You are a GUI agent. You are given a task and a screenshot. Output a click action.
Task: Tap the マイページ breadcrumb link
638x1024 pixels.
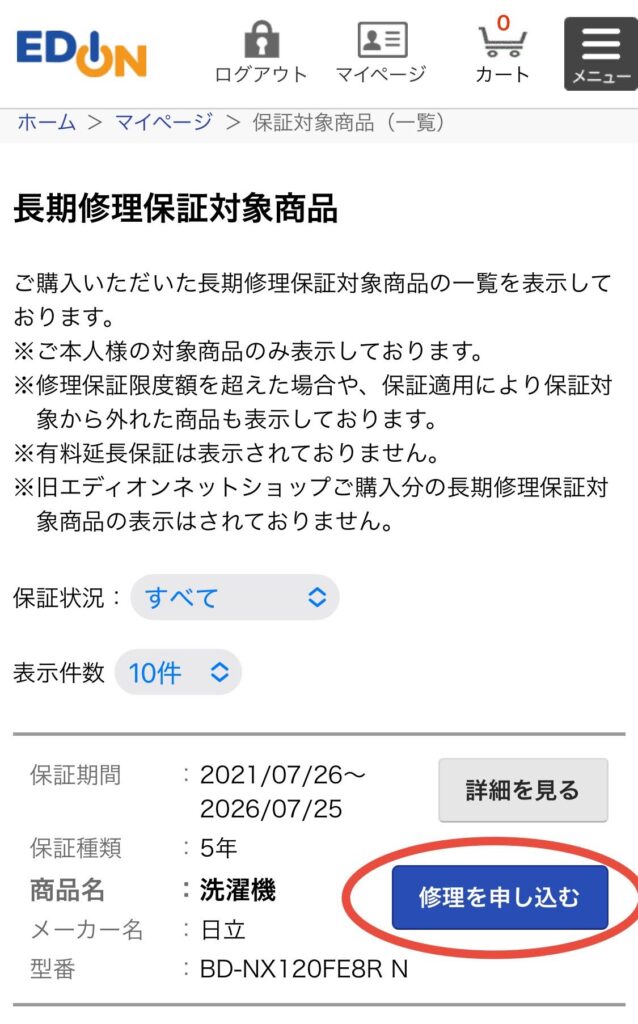point(163,122)
